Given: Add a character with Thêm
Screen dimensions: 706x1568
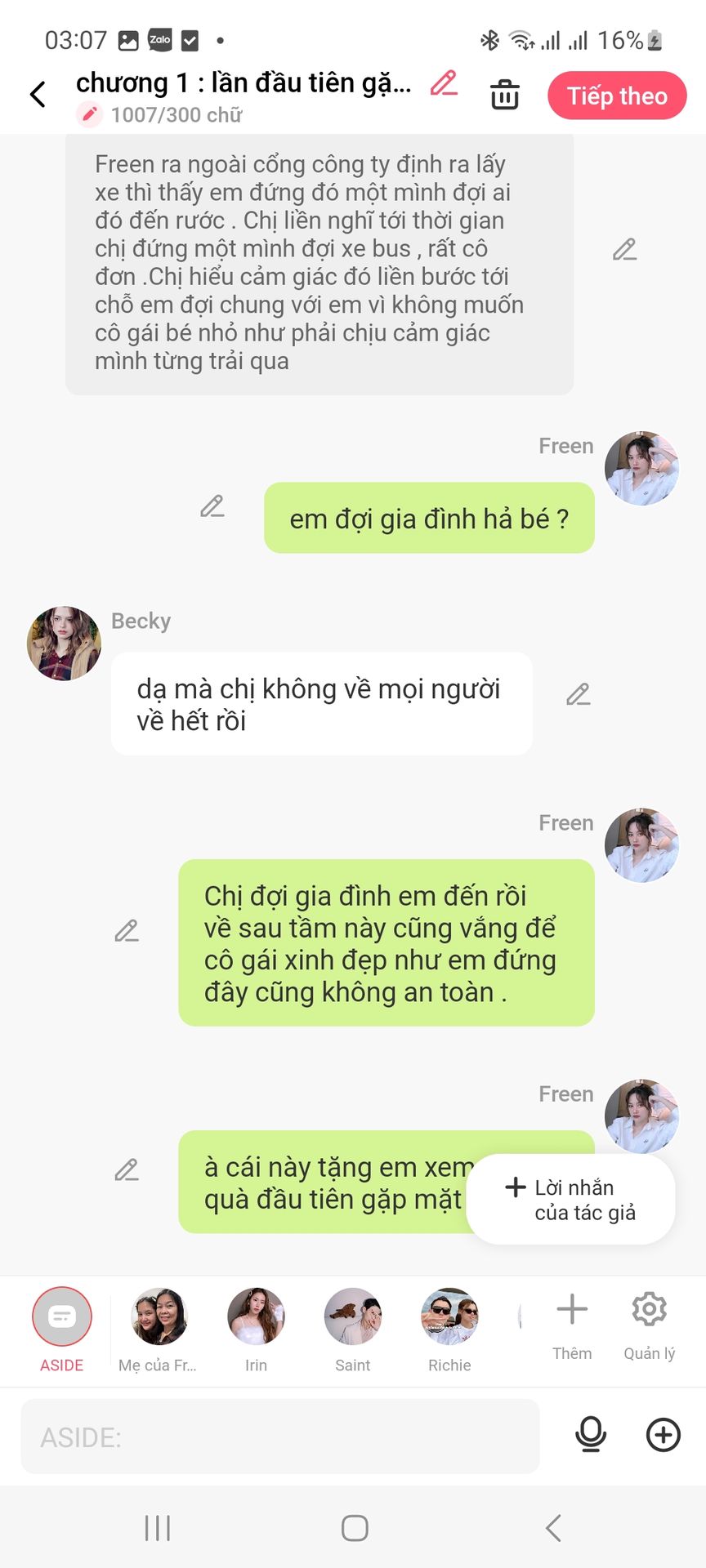Looking at the screenshot, I should coord(572,1326).
